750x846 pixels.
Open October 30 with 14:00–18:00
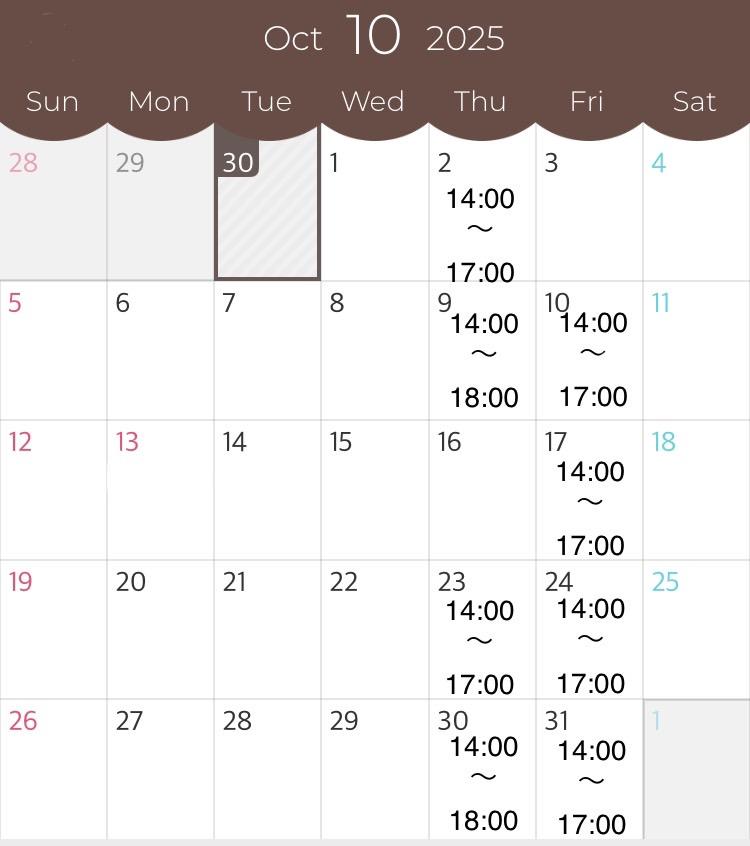point(482,769)
